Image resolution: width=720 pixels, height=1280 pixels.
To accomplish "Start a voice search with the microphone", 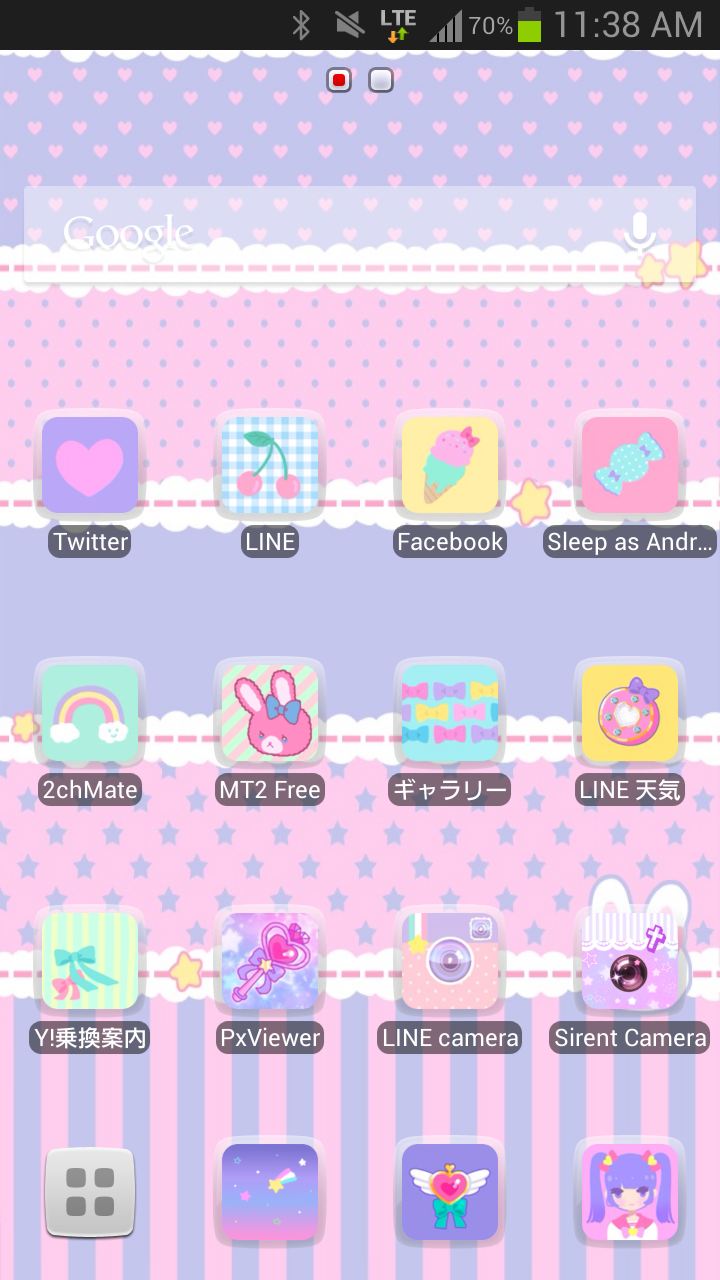I will click(638, 232).
